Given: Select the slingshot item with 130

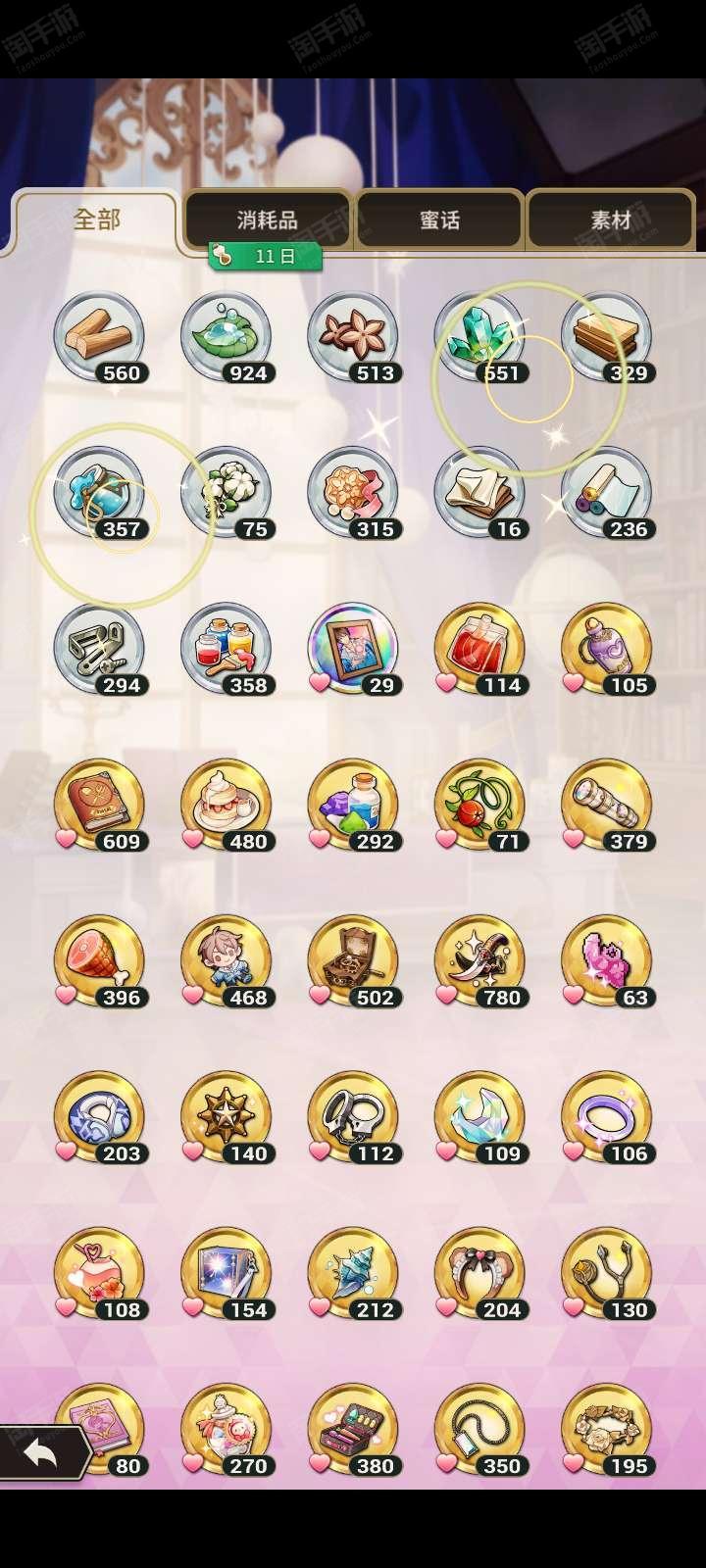Looking at the screenshot, I should click(607, 1274).
